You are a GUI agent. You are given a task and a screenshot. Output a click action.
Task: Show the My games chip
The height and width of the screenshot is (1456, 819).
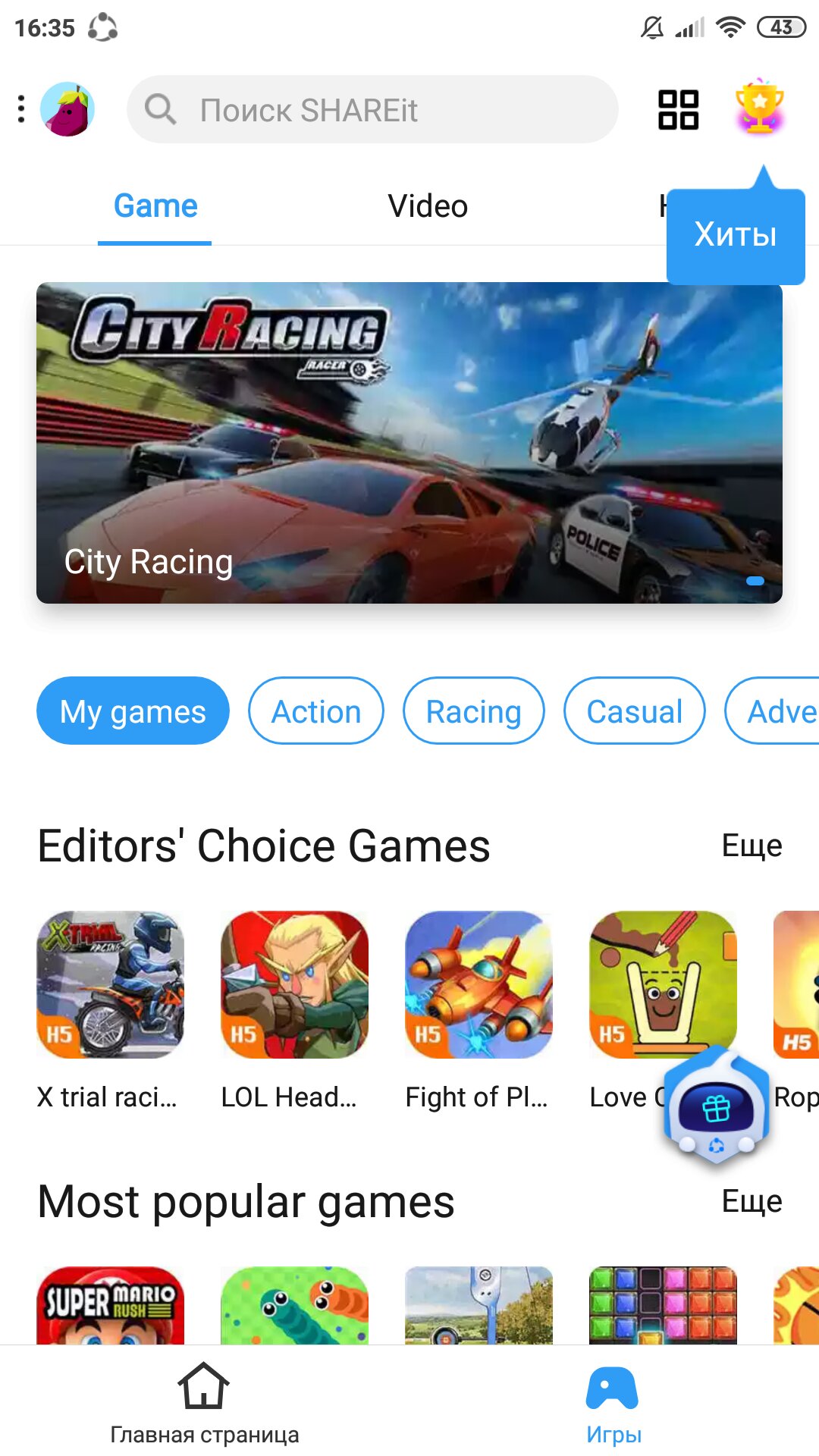[133, 711]
